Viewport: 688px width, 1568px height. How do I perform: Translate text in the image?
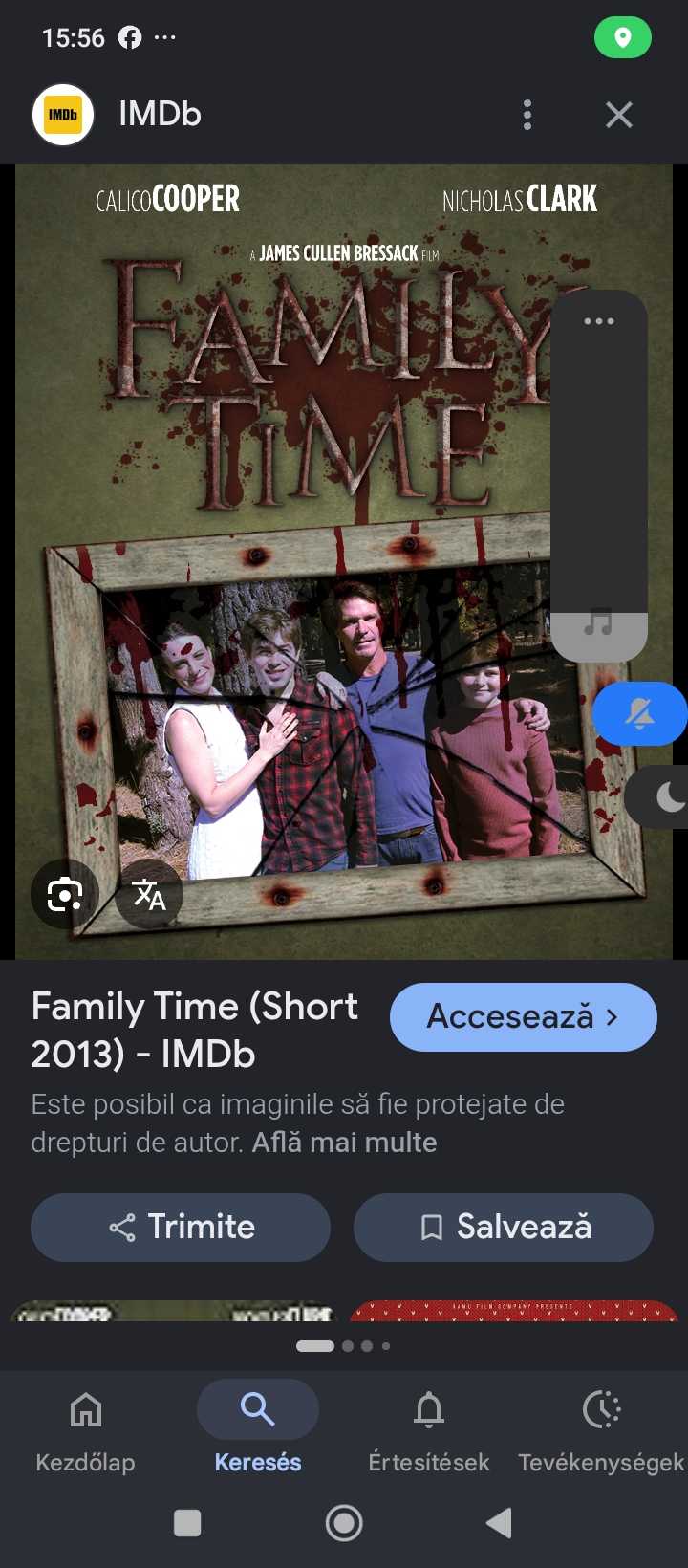click(x=149, y=894)
